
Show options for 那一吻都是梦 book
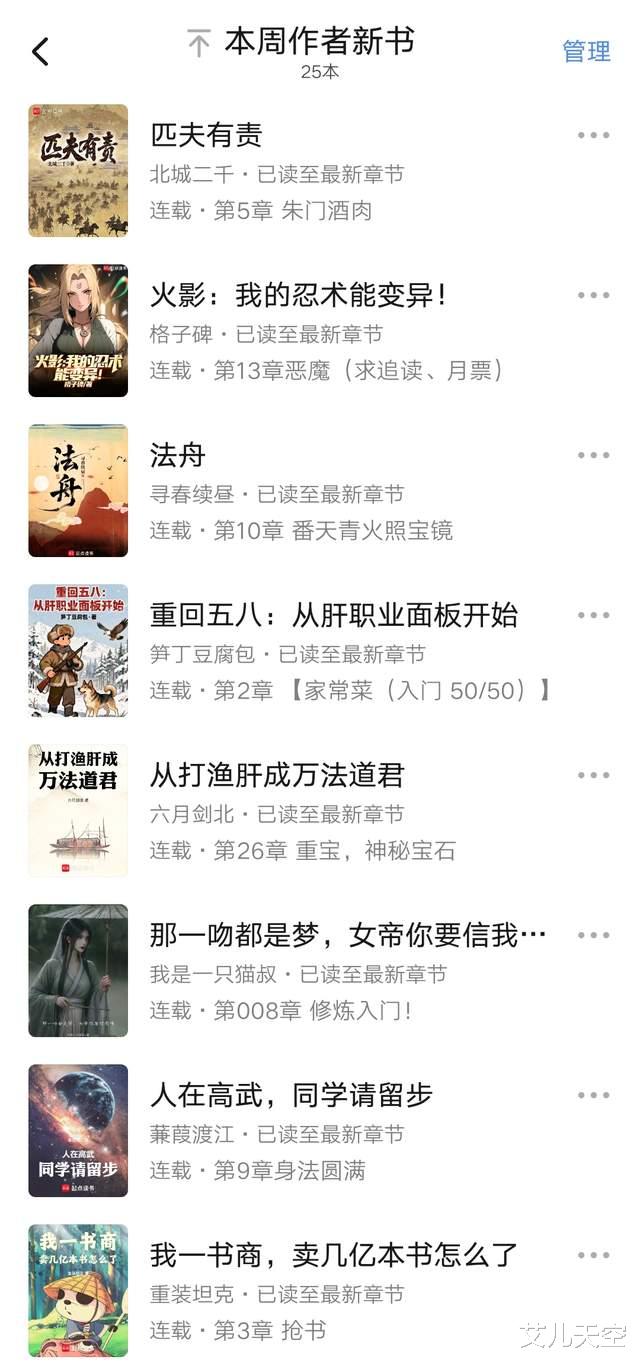tap(593, 936)
